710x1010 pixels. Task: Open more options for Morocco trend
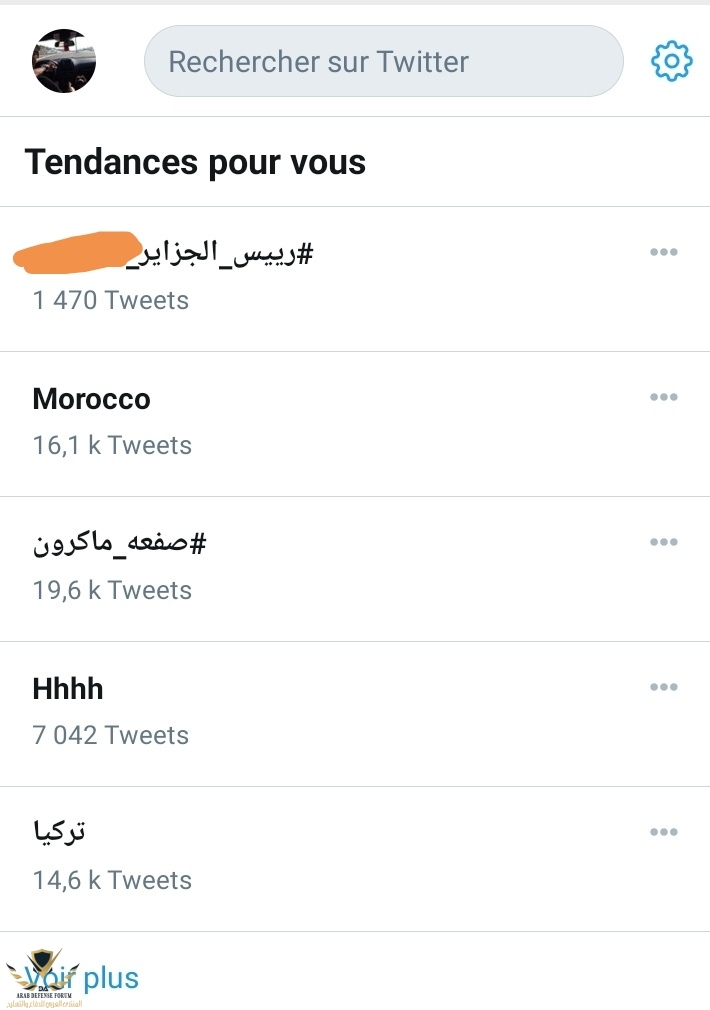(x=663, y=397)
